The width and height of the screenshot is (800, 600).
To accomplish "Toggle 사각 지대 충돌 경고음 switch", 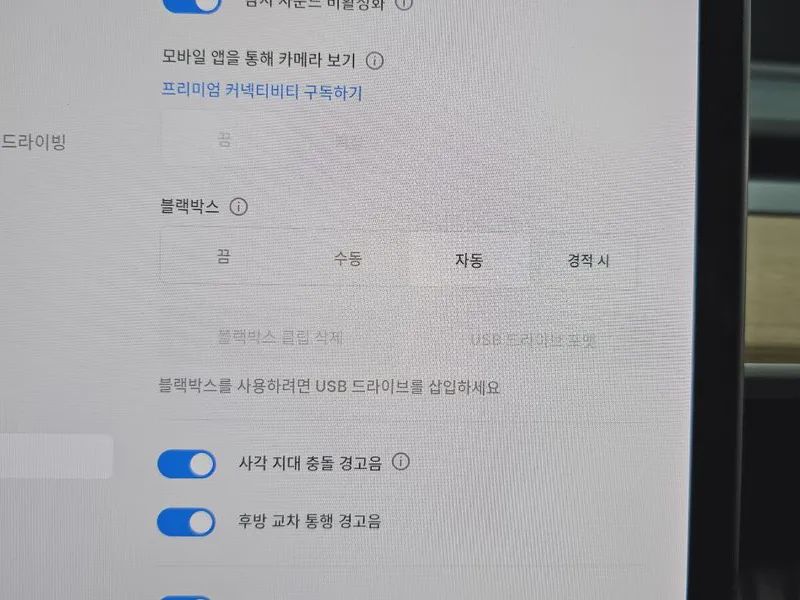I will pyautogui.click(x=186, y=464).
